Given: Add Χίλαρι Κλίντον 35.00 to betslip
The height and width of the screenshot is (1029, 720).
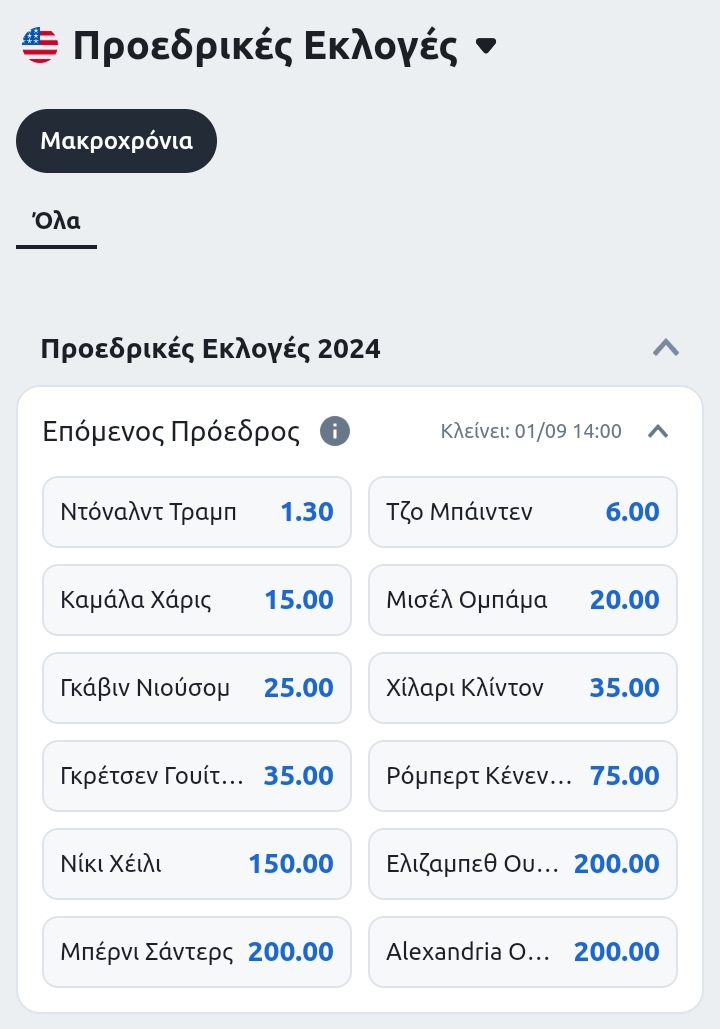Looking at the screenshot, I should coord(522,688).
